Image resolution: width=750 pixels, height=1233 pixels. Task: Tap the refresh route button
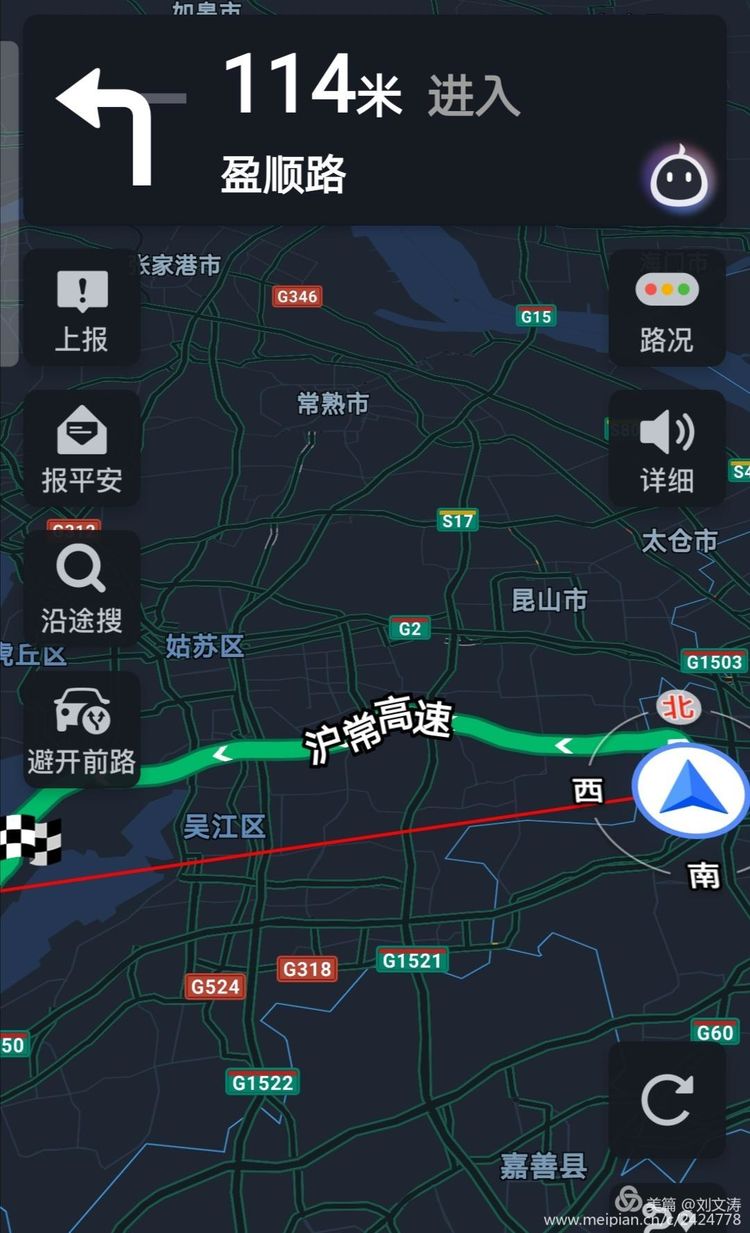pos(666,1099)
